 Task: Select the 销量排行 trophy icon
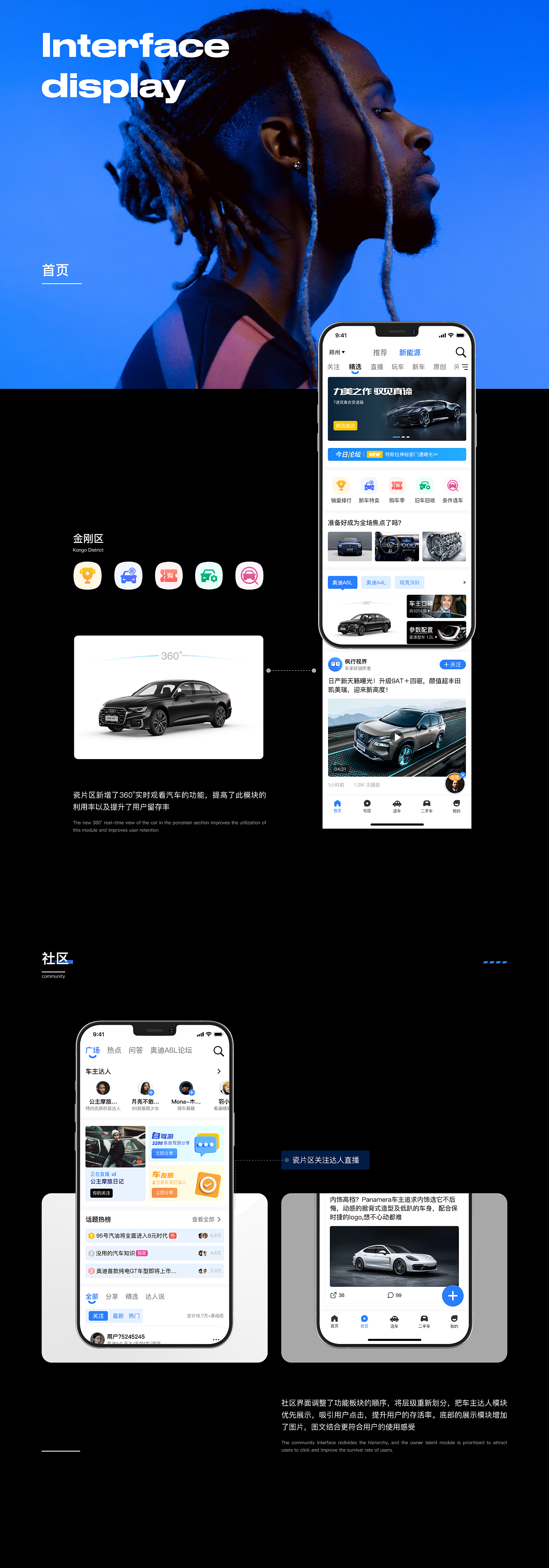(341, 485)
